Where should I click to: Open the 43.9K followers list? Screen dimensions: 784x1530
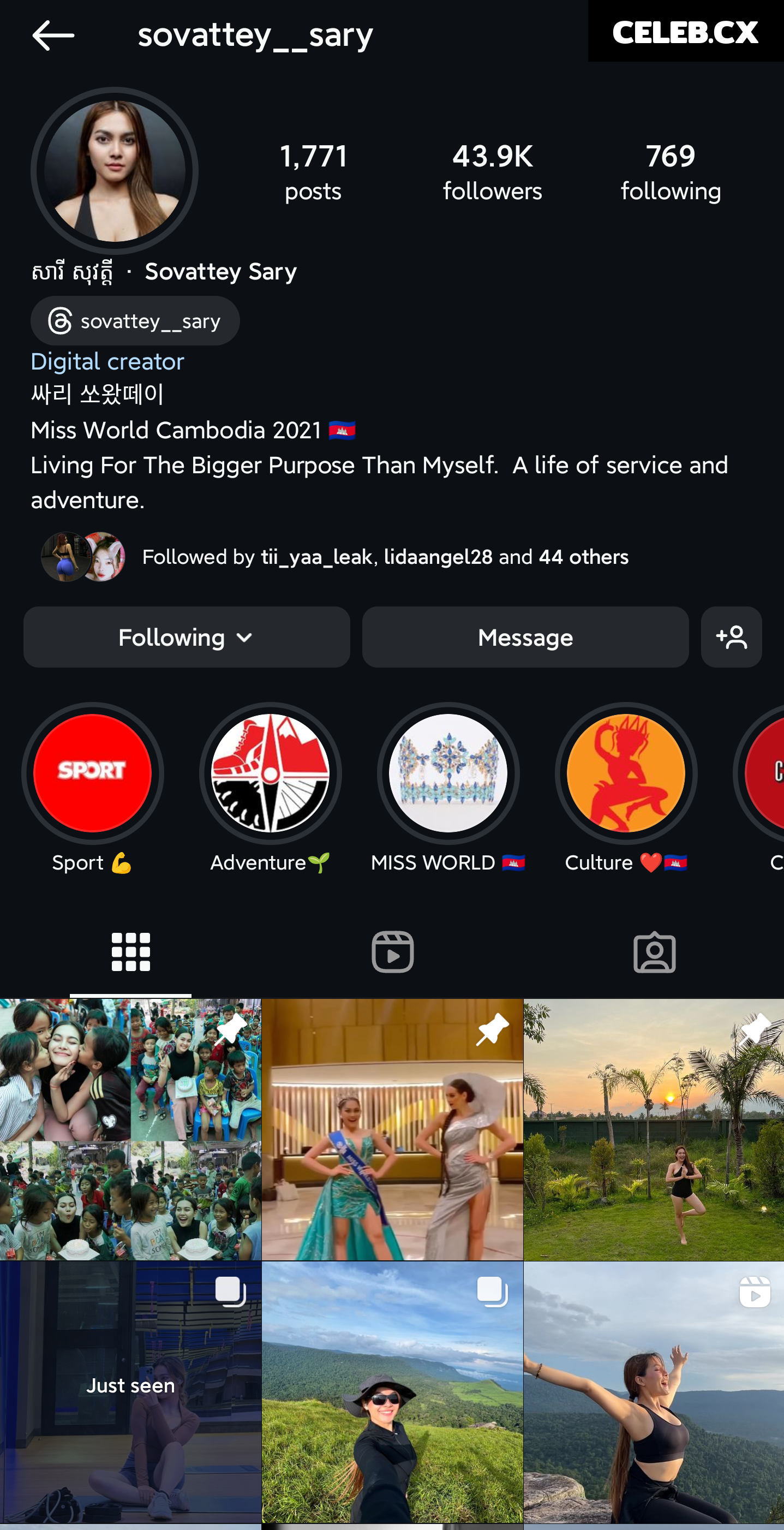point(492,172)
